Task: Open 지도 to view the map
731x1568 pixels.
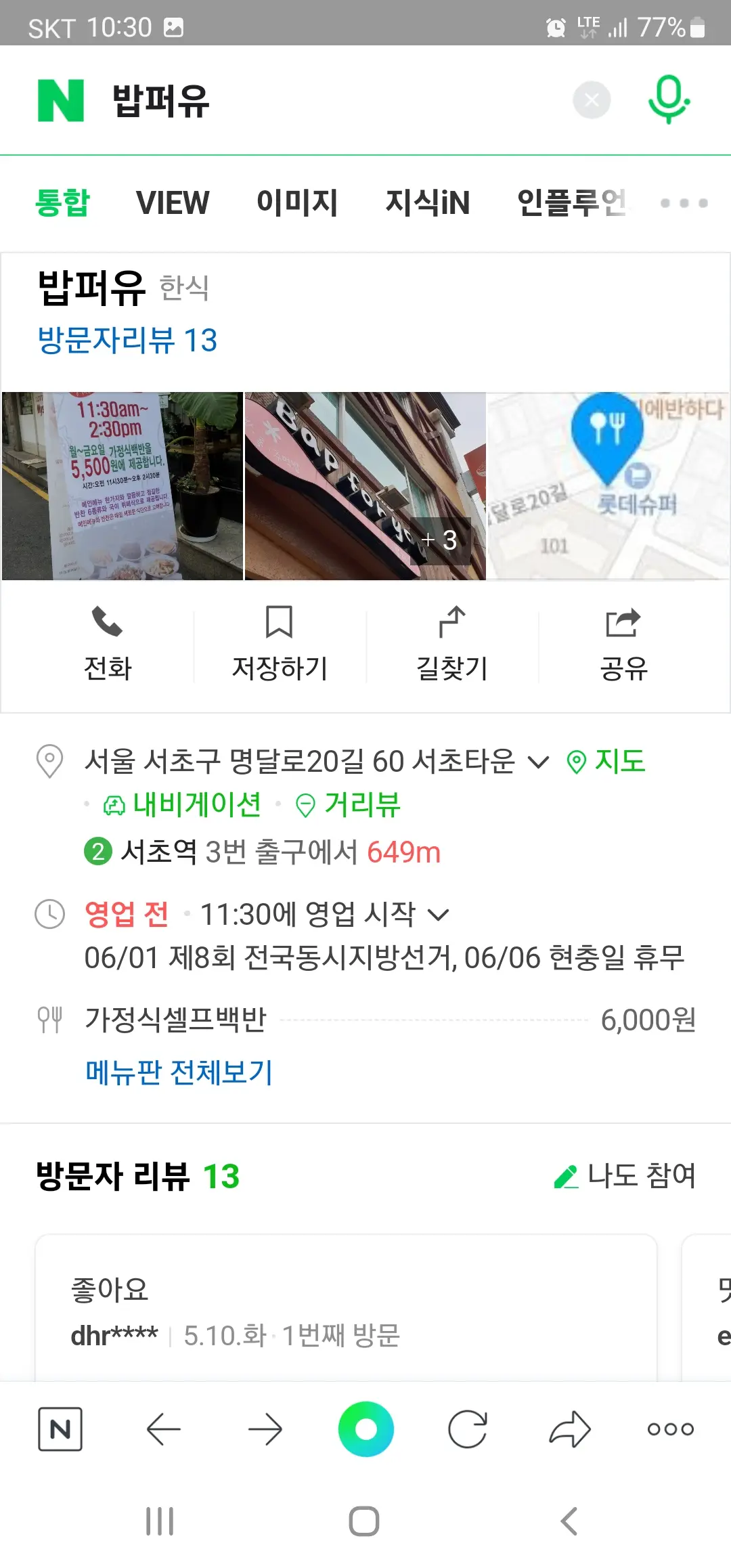Action: coord(619,762)
